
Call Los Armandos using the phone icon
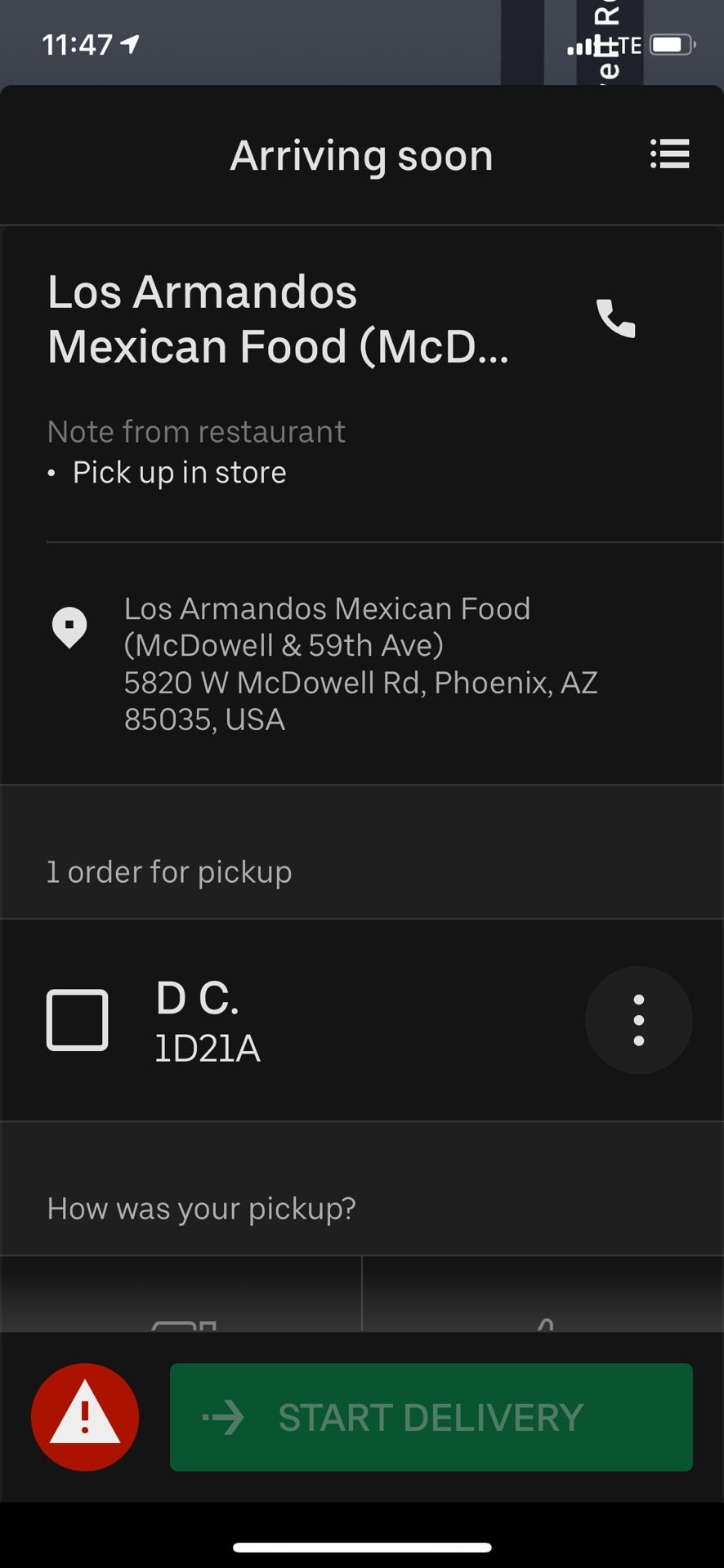(617, 318)
